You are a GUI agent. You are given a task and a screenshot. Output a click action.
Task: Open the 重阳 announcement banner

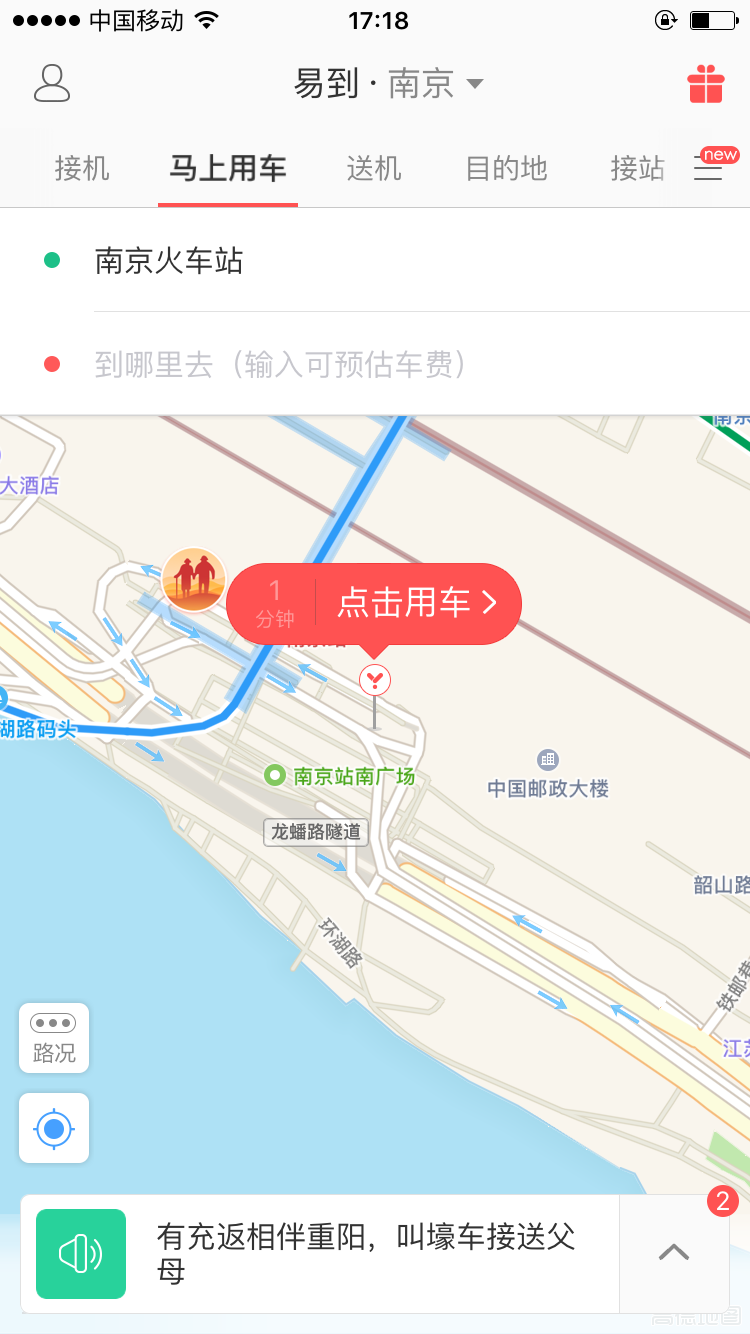(365, 1253)
